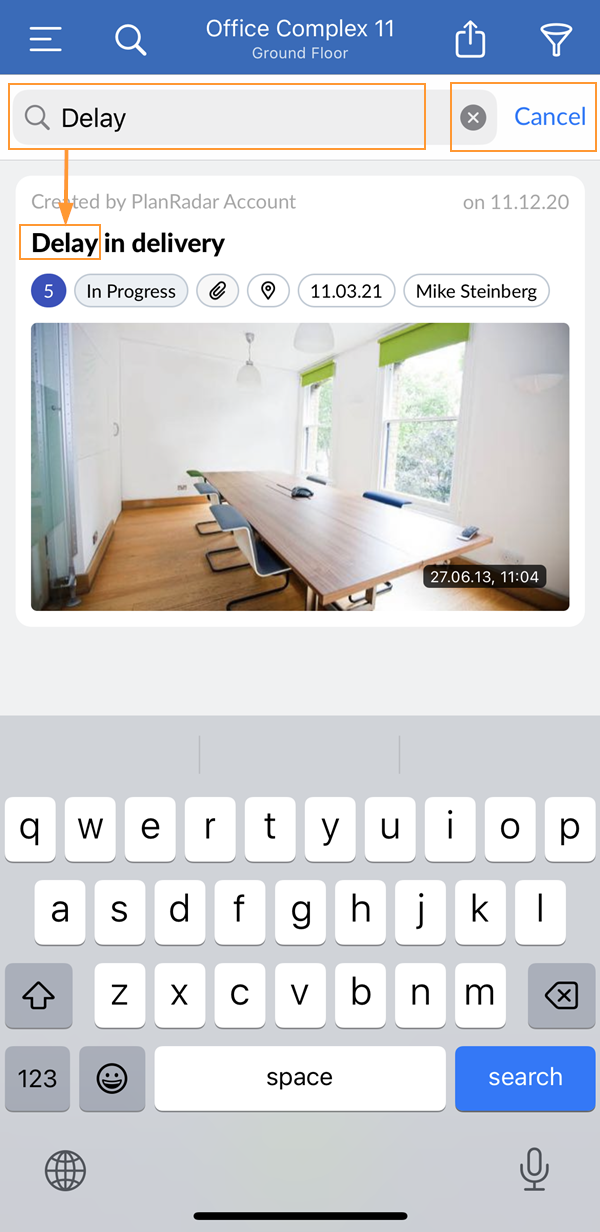This screenshot has width=600, height=1232.
Task: Clear the search text
Action: [473, 118]
